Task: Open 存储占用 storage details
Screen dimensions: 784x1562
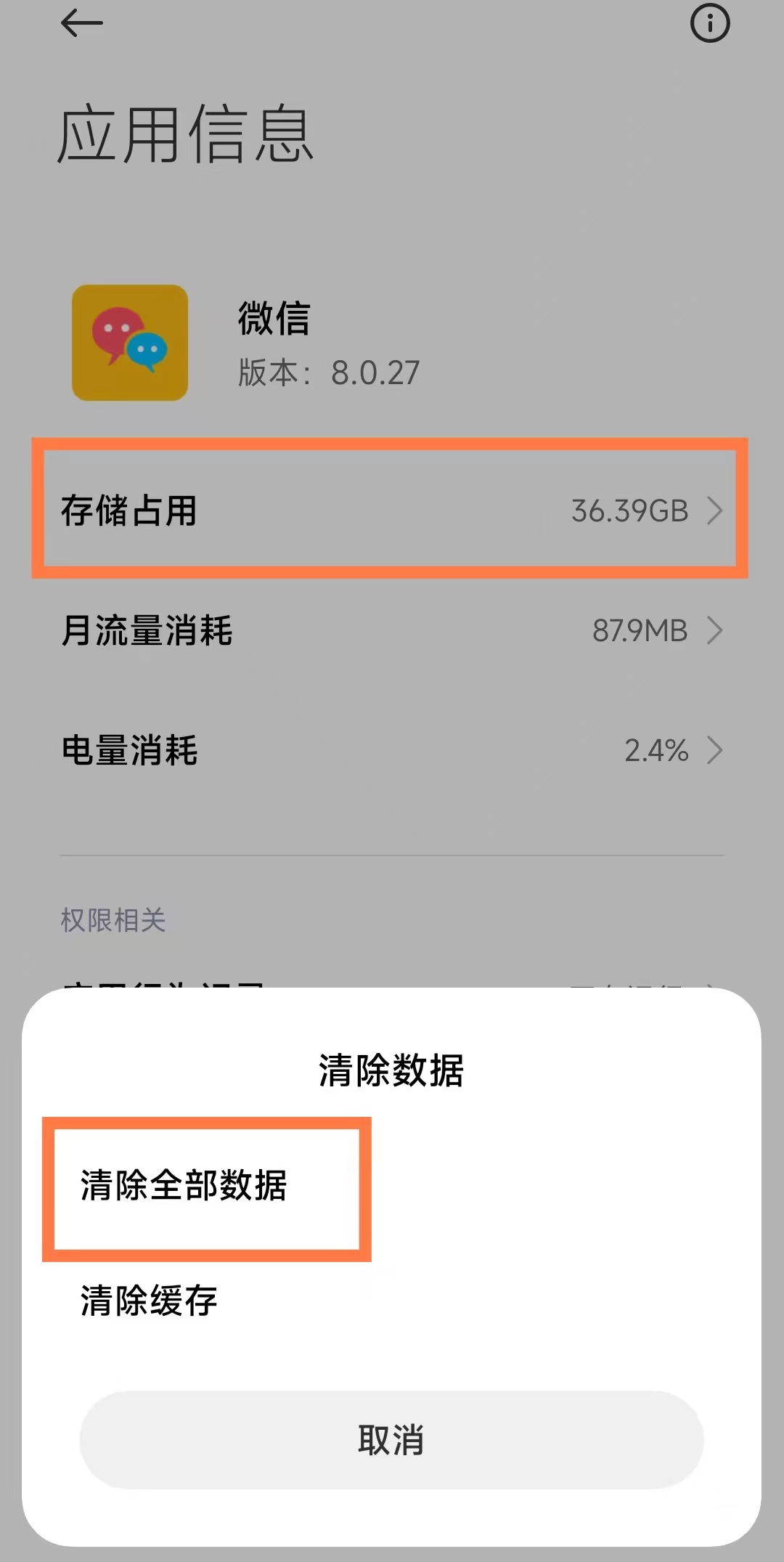Action: (391, 510)
